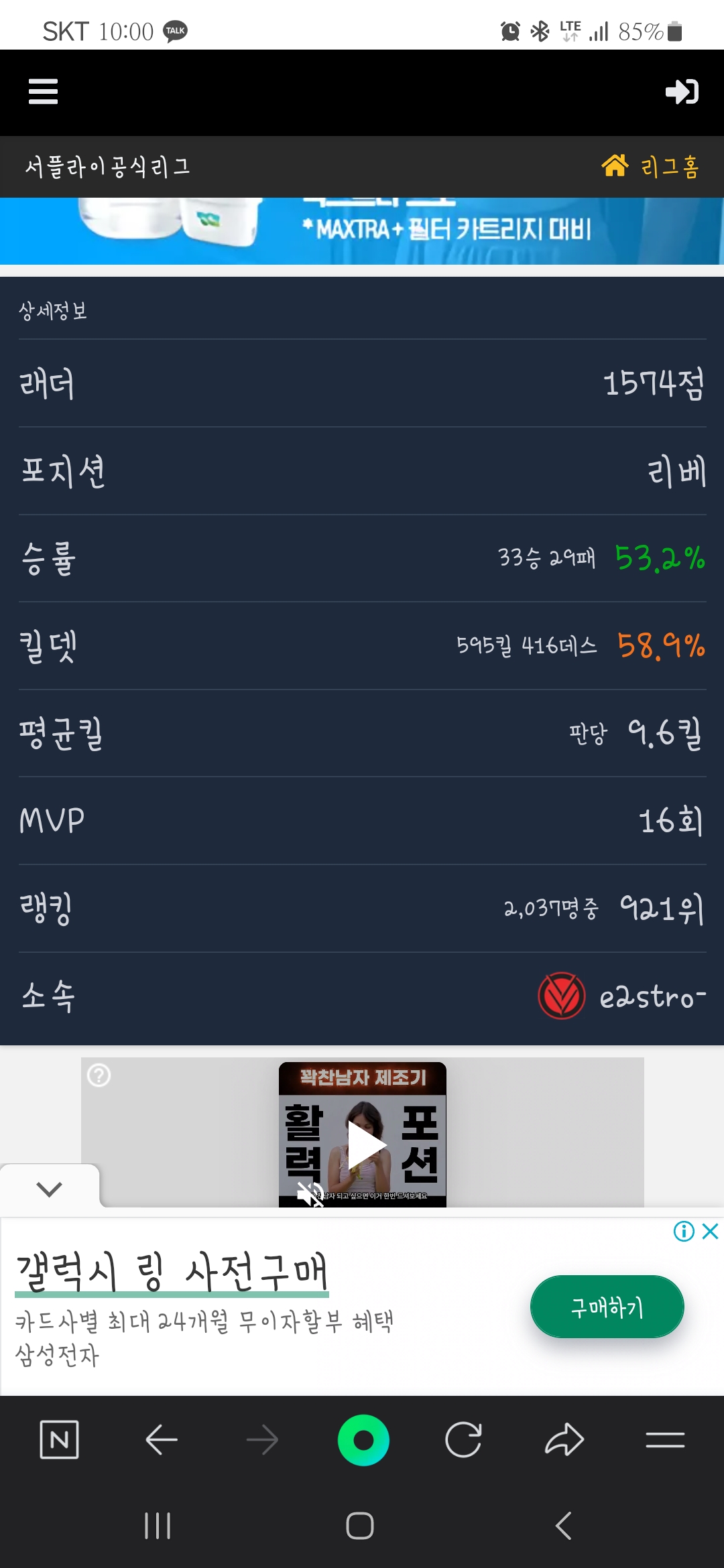This screenshot has width=724, height=1568.
Task: Share this page
Action: tap(564, 1439)
